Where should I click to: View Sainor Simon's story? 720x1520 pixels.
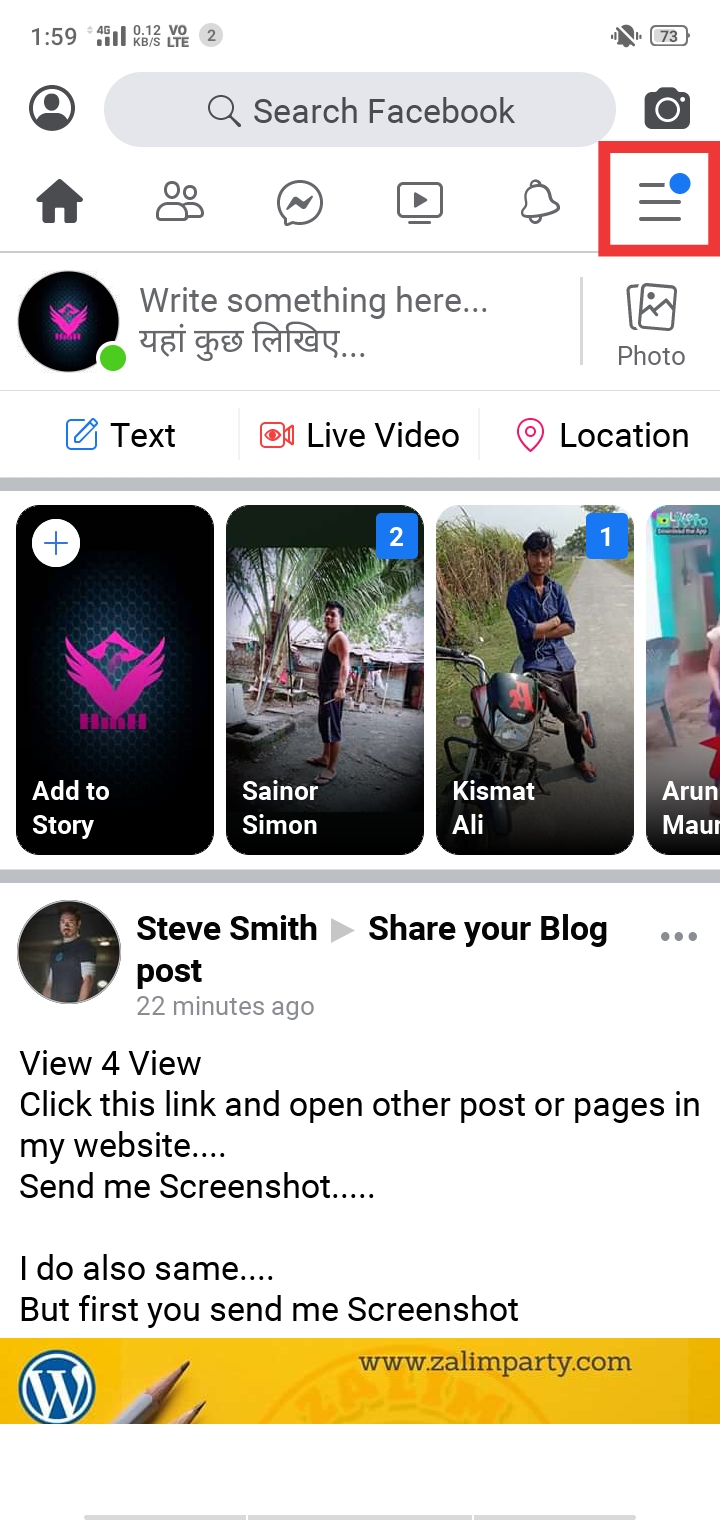tap(325, 680)
